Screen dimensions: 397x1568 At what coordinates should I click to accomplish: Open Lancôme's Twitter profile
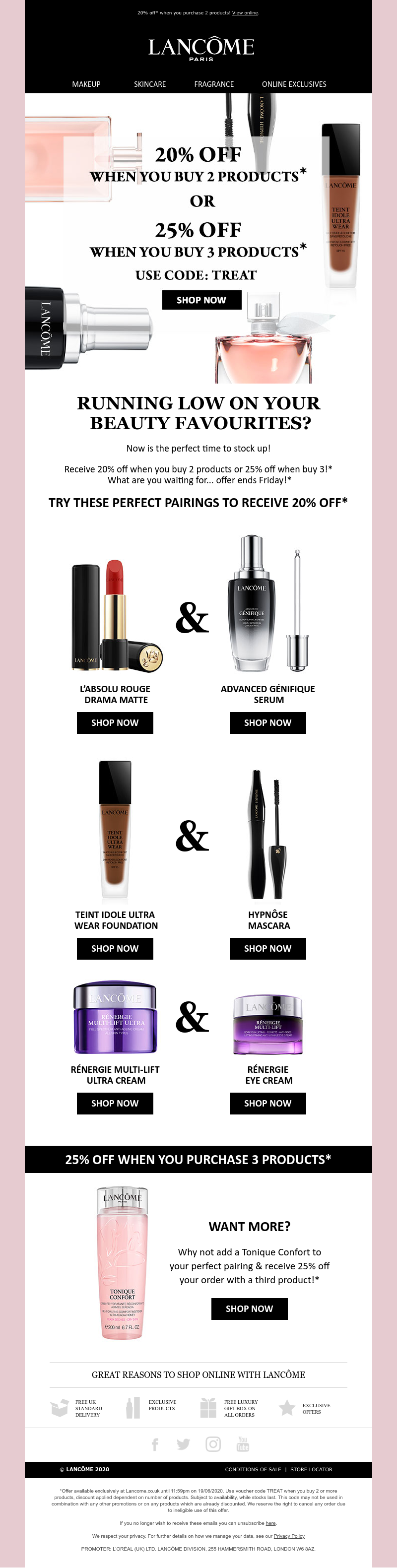(x=183, y=1444)
